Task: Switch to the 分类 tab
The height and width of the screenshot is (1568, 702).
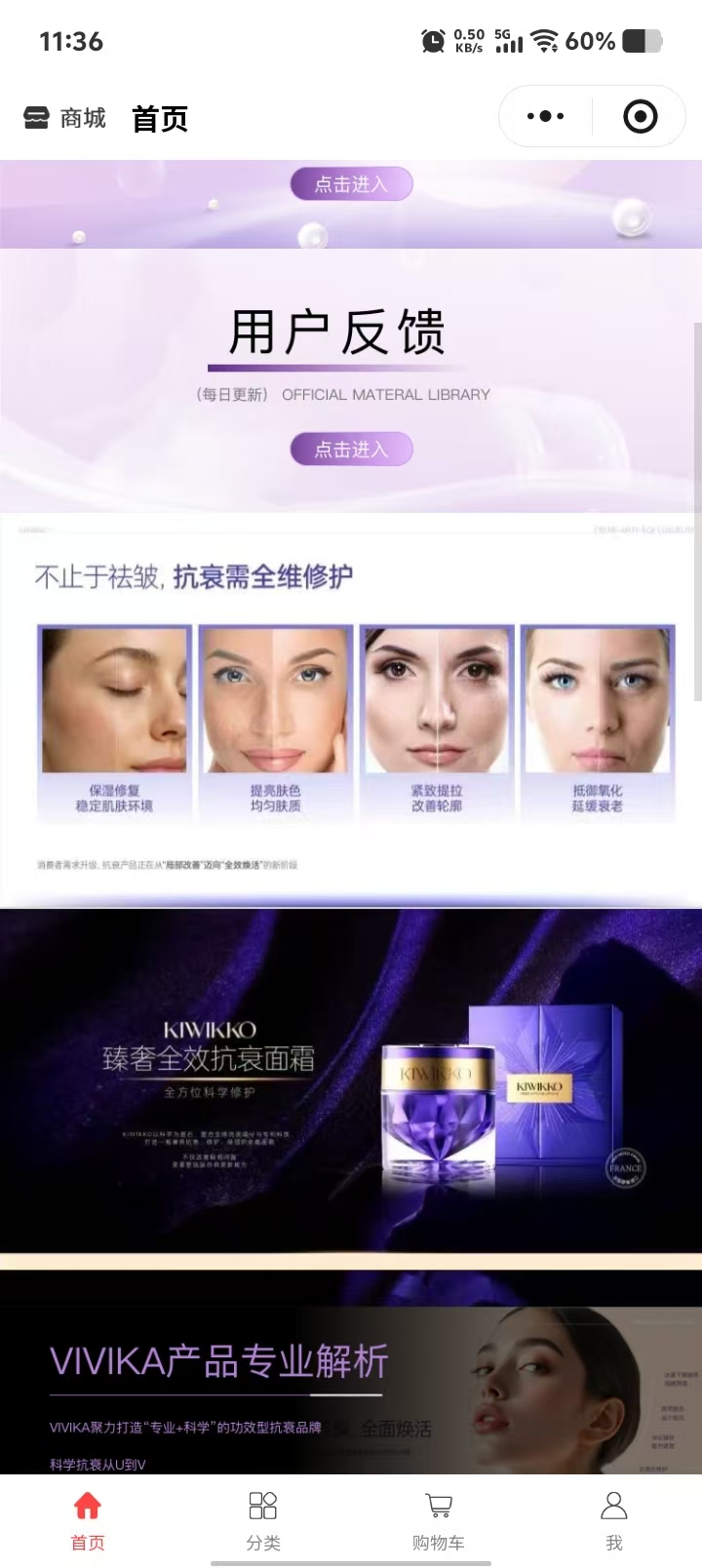Action: click(263, 1519)
